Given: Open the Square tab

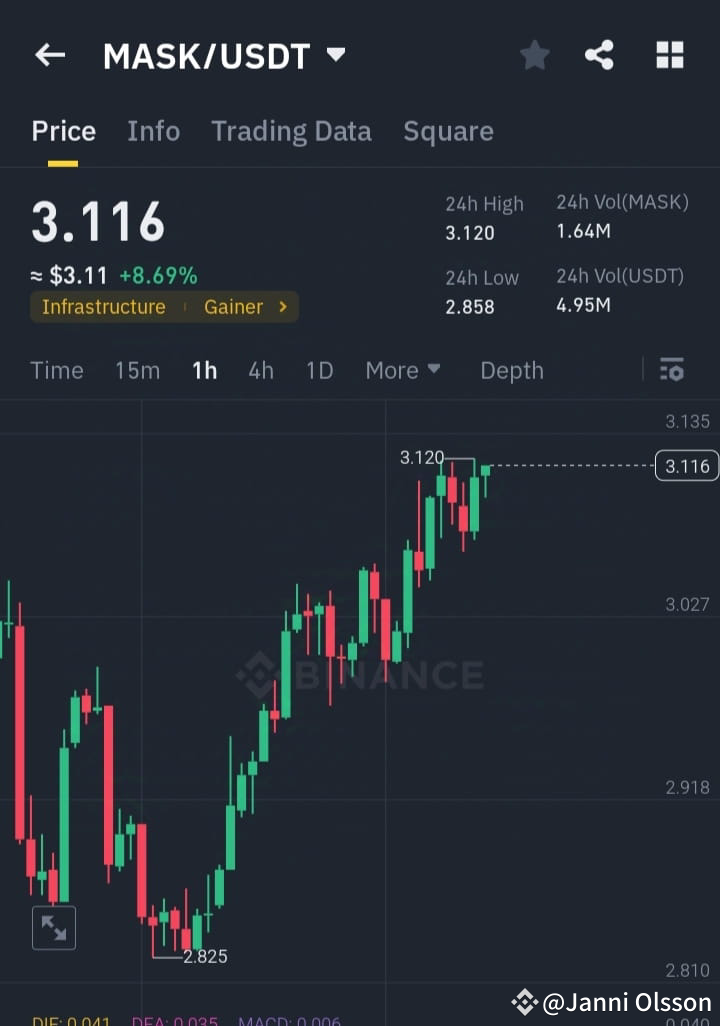Looking at the screenshot, I should (x=448, y=131).
